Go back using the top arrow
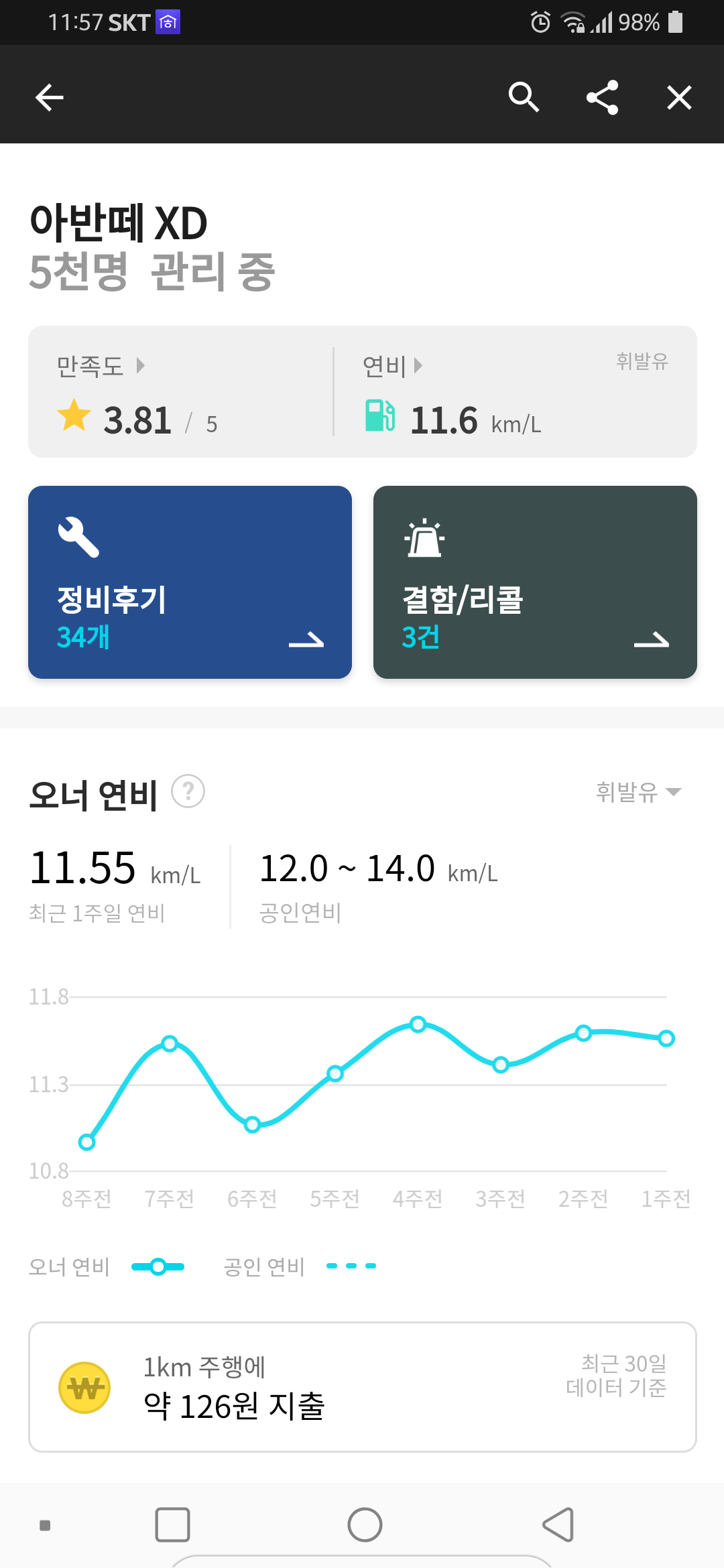This screenshot has height=1568, width=724. tap(50, 98)
